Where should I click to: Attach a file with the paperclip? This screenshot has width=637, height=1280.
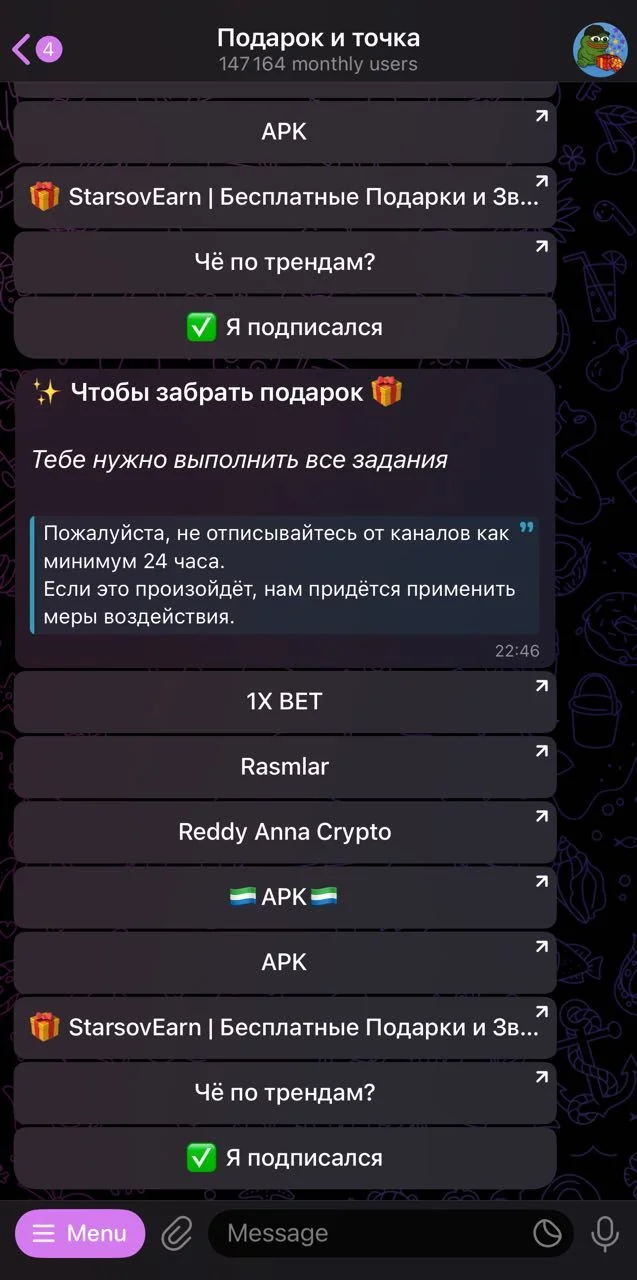point(177,1234)
